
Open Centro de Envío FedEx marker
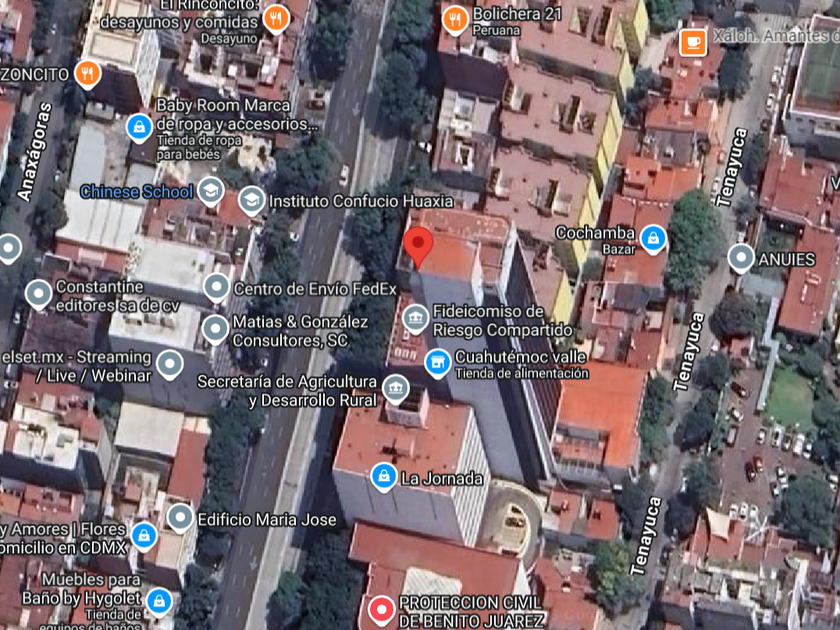point(216,288)
